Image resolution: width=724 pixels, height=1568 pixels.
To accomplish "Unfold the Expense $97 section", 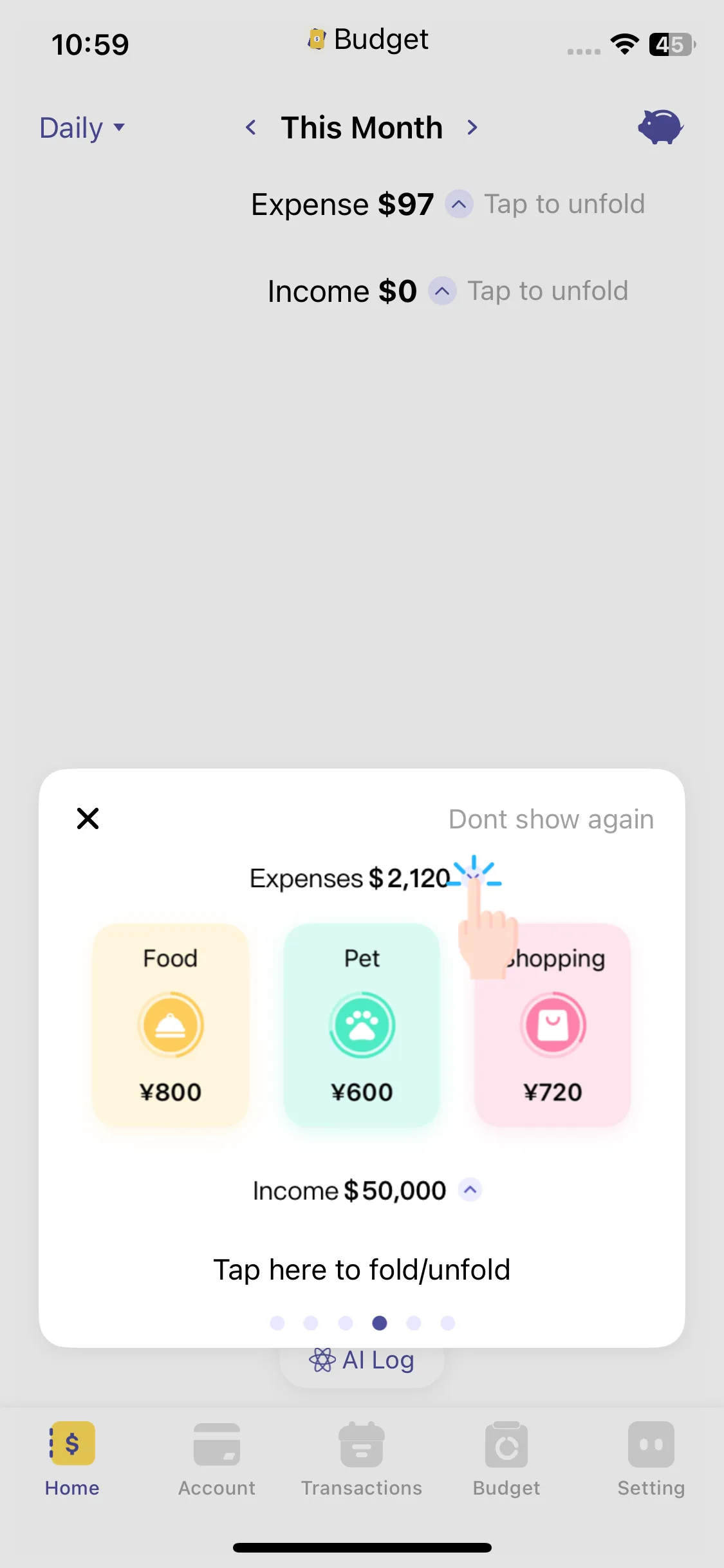I will 459,205.
